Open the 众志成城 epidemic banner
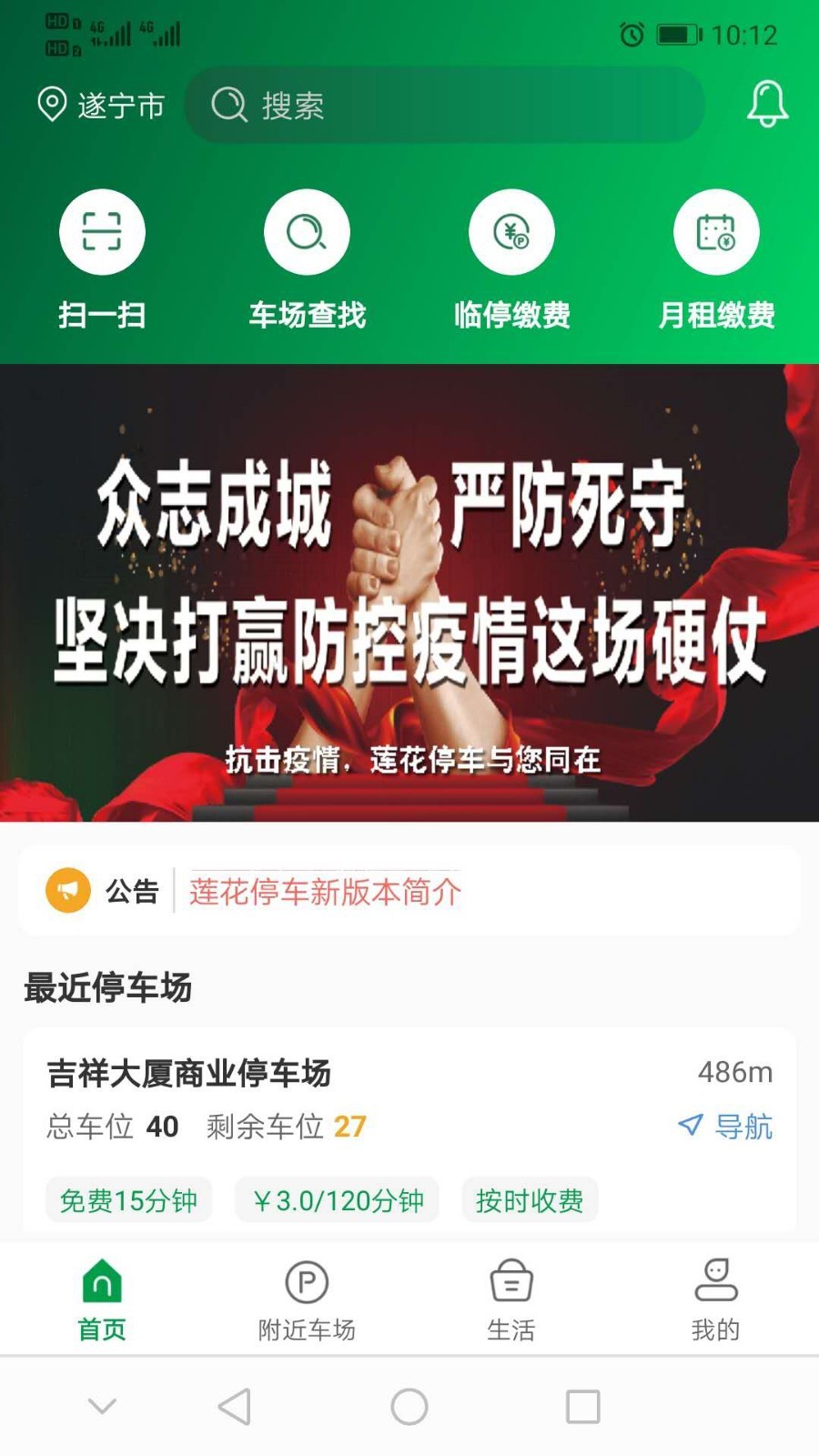Image resolution: width=819 pixels, height=1456 pixels. [x=409, y=592]
